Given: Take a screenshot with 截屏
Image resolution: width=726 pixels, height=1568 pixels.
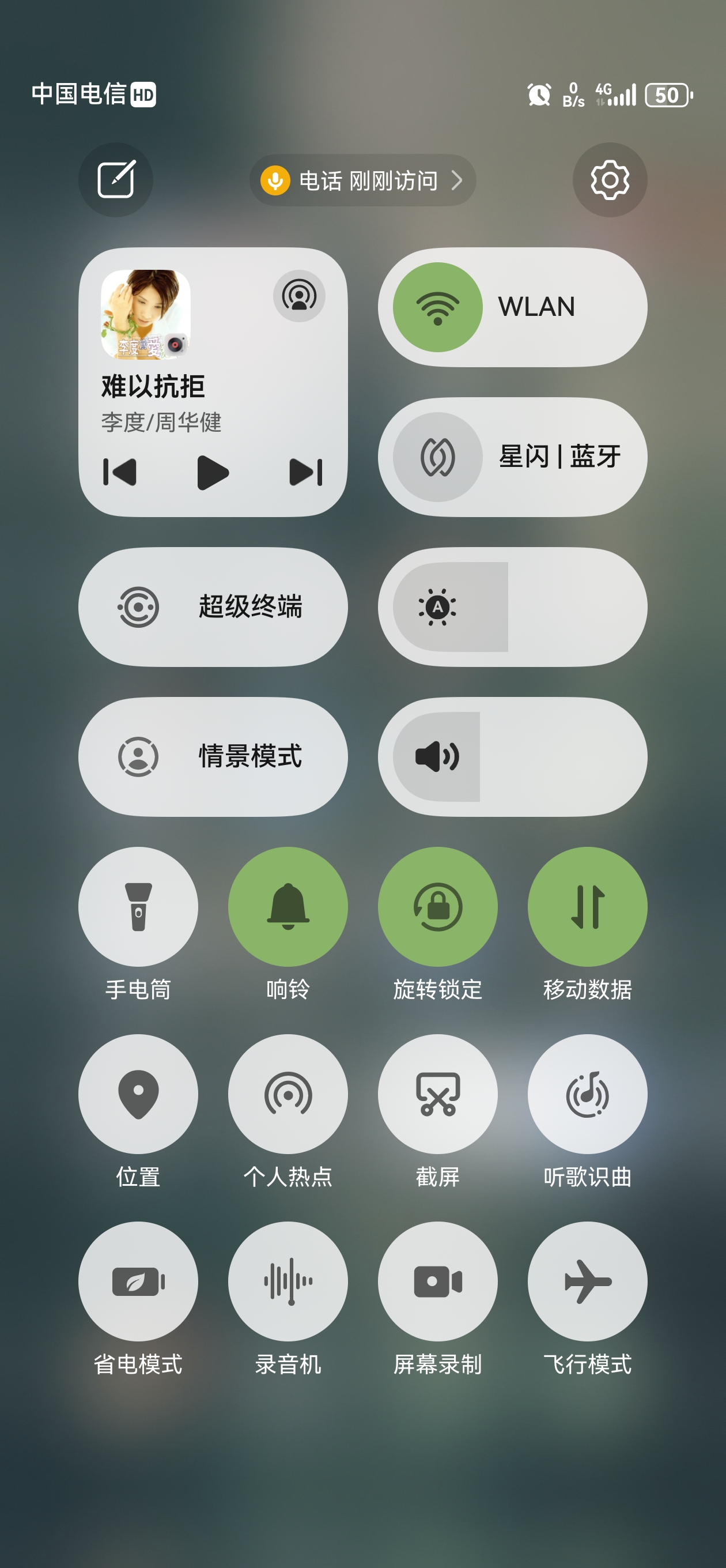Looking at the screenshot, I should (437, 1094).
